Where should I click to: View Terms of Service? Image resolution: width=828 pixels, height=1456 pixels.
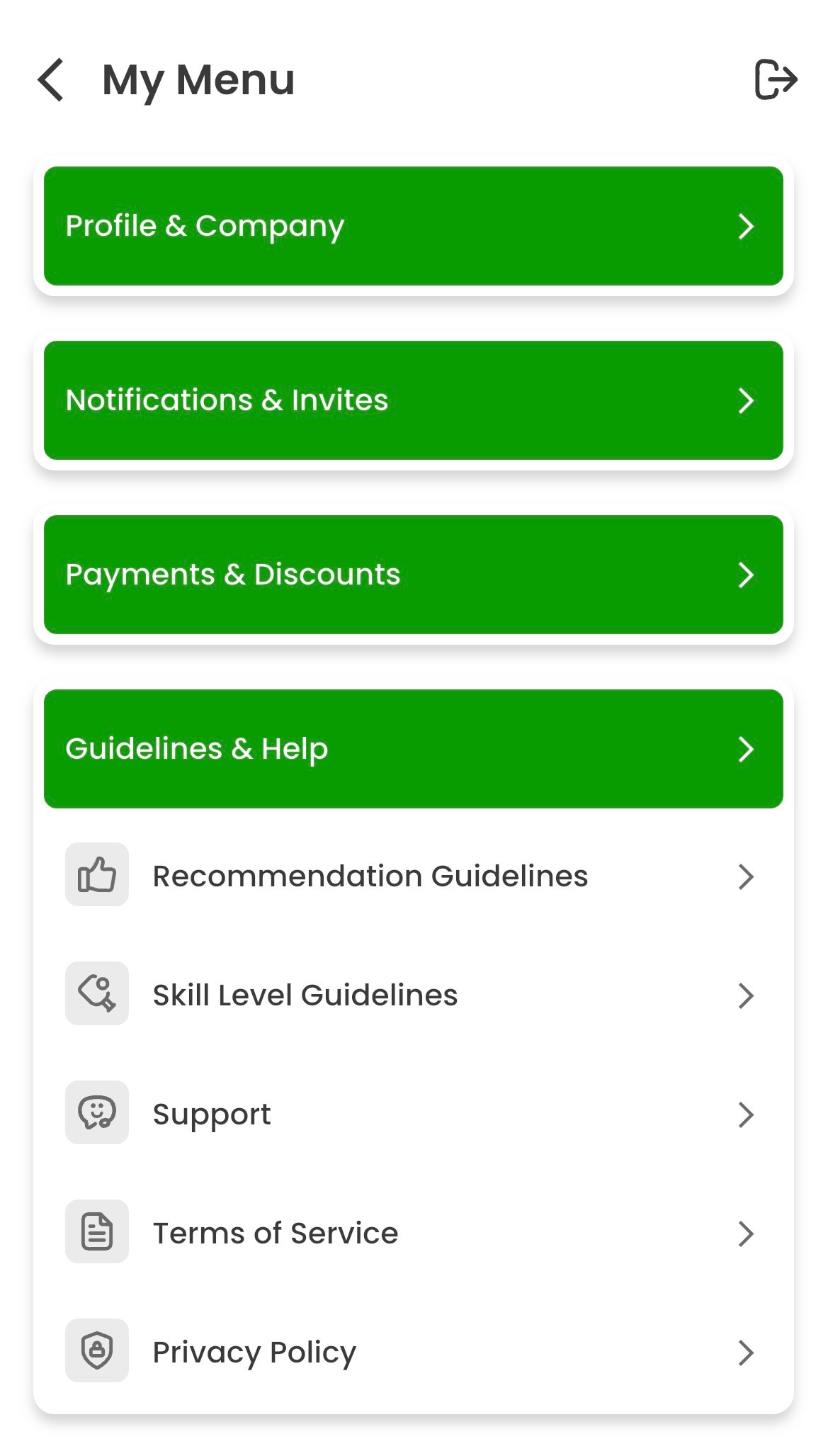(413, 1234)
